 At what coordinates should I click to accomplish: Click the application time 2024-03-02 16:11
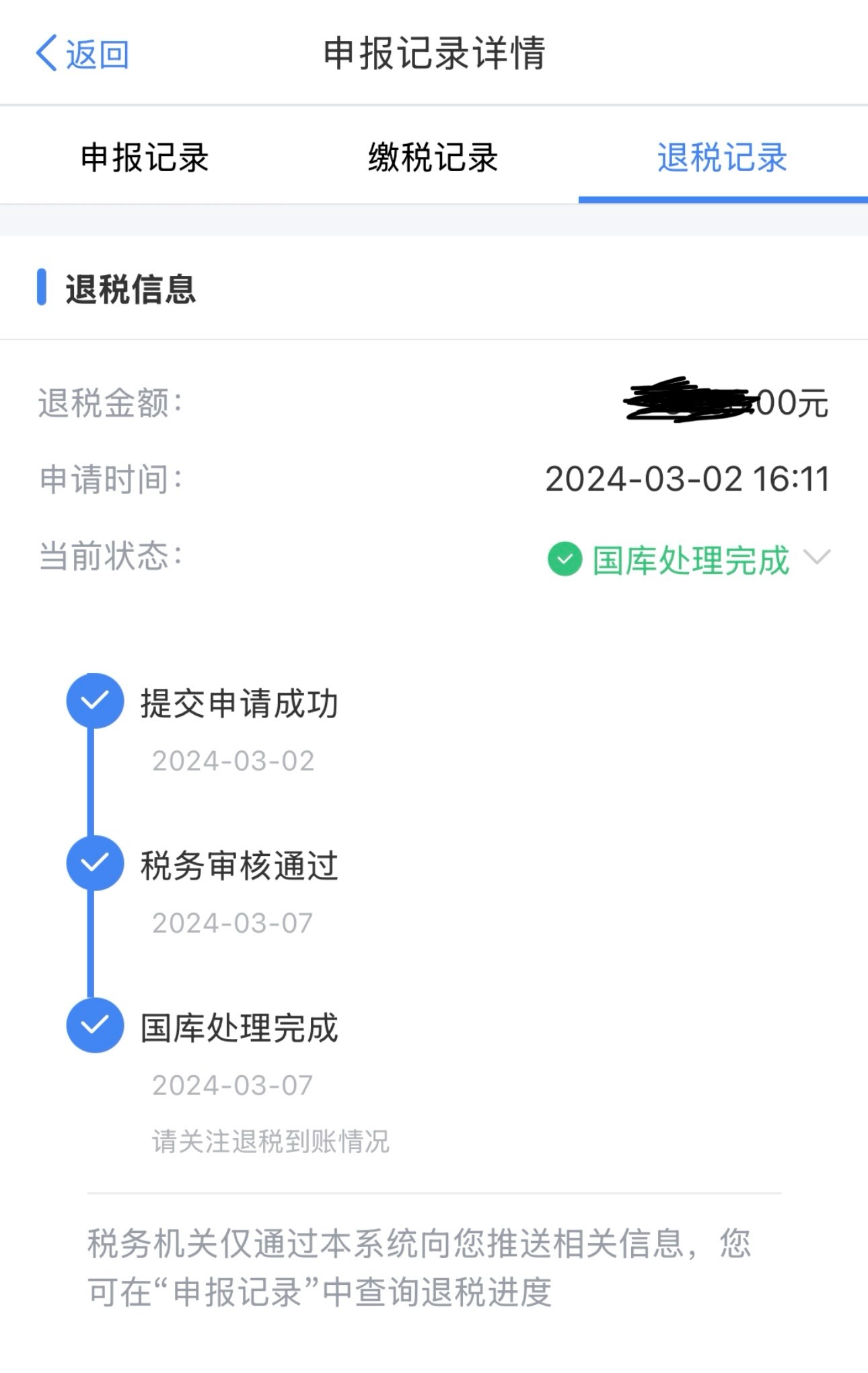[x=686, y=479]
